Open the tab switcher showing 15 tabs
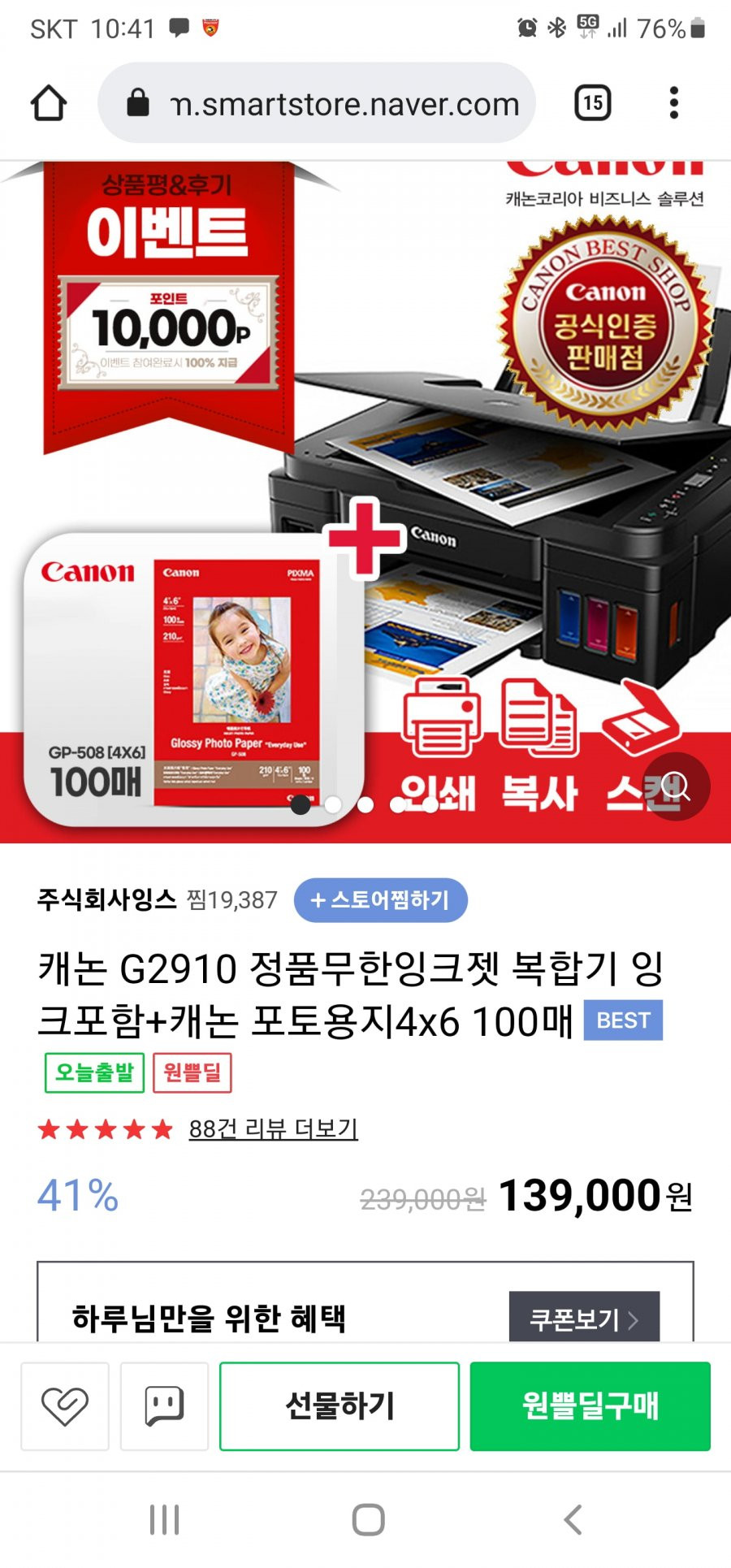This screenshot has height=1568, width=731. [593, 103]
